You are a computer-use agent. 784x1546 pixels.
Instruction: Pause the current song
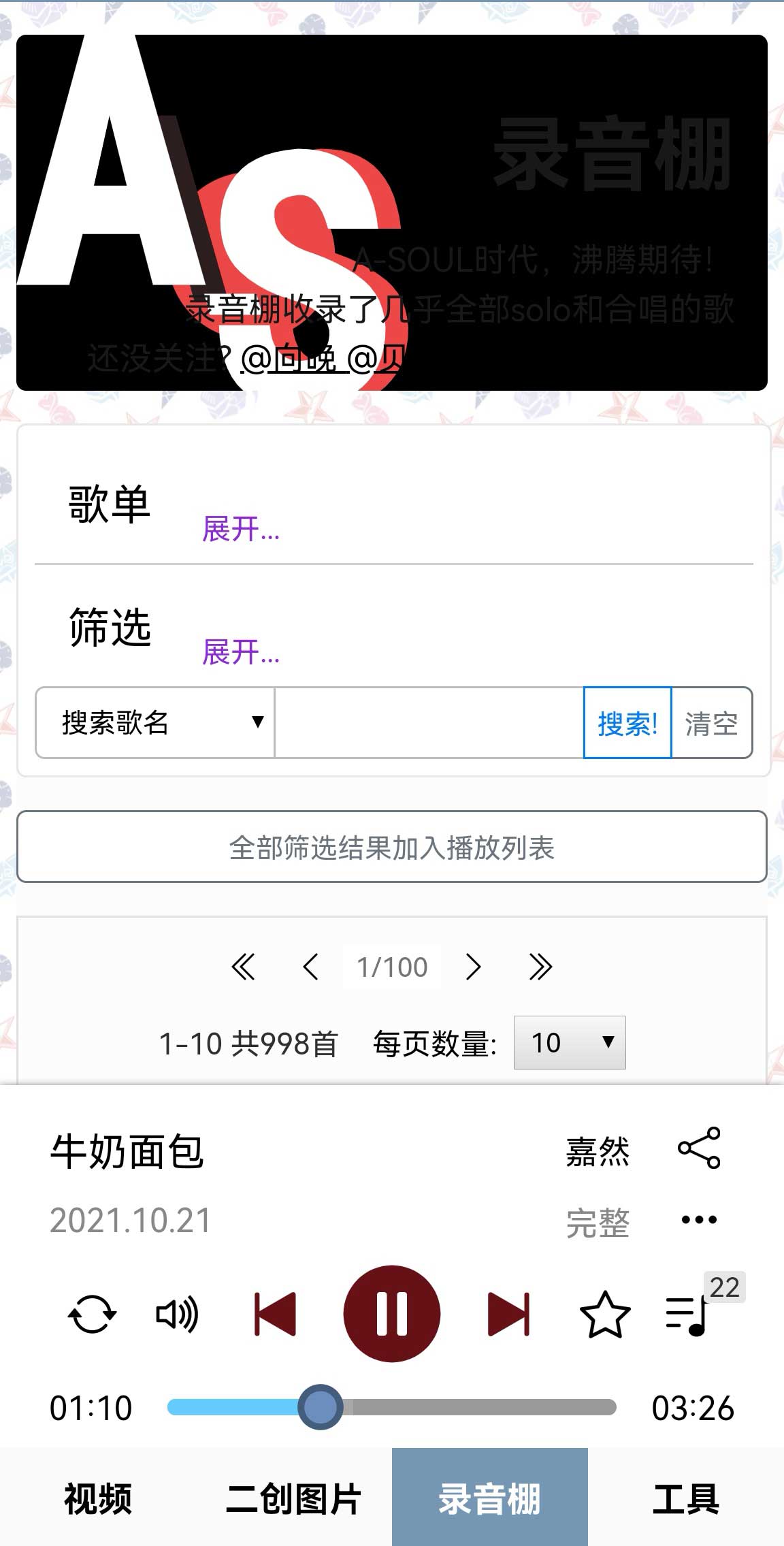tap(392, 1314)
